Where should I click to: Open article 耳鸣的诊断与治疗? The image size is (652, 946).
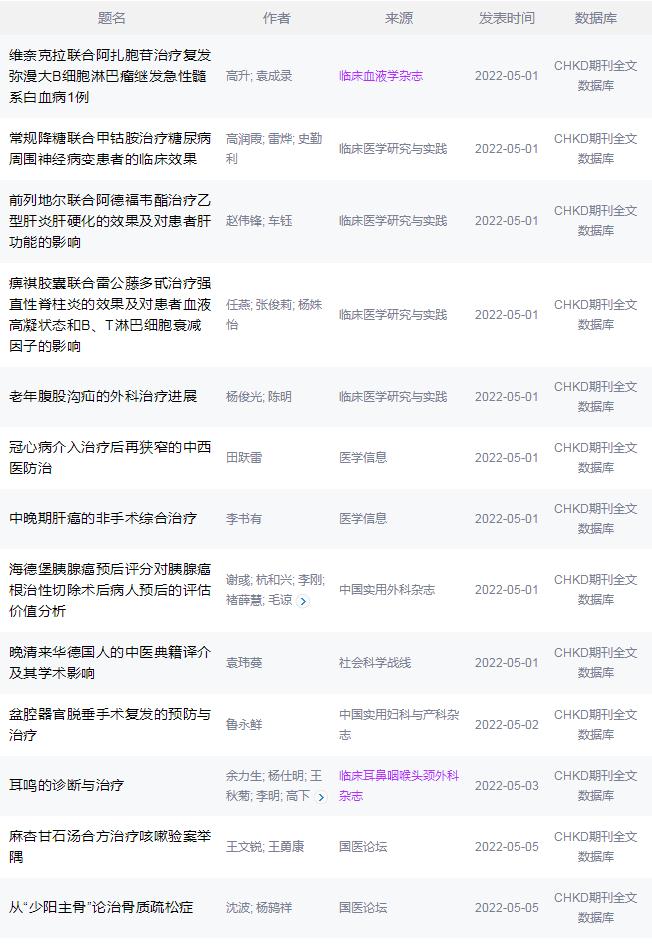pyautogui.click(x=66, y=785)
